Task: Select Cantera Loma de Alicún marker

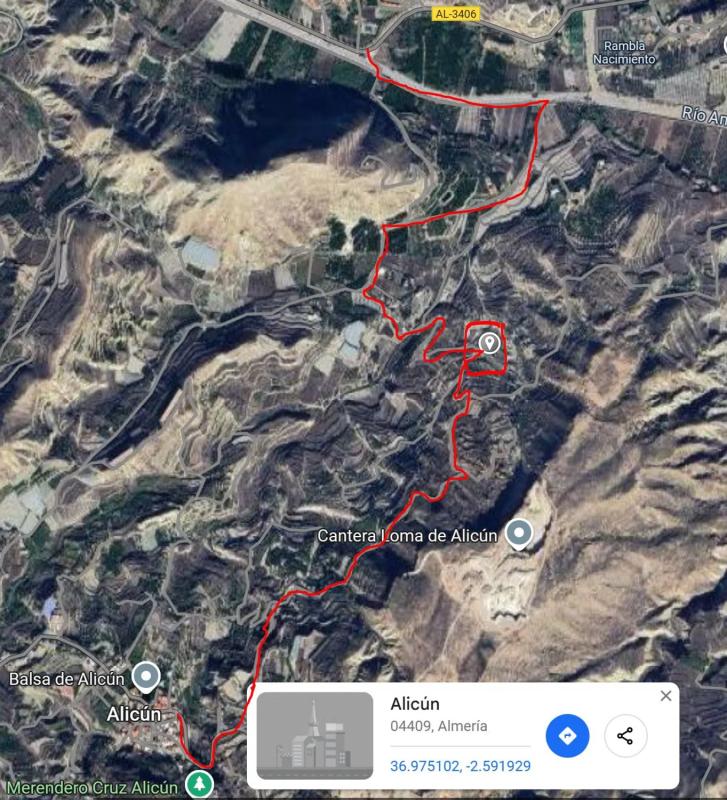Action: [518, 534]
